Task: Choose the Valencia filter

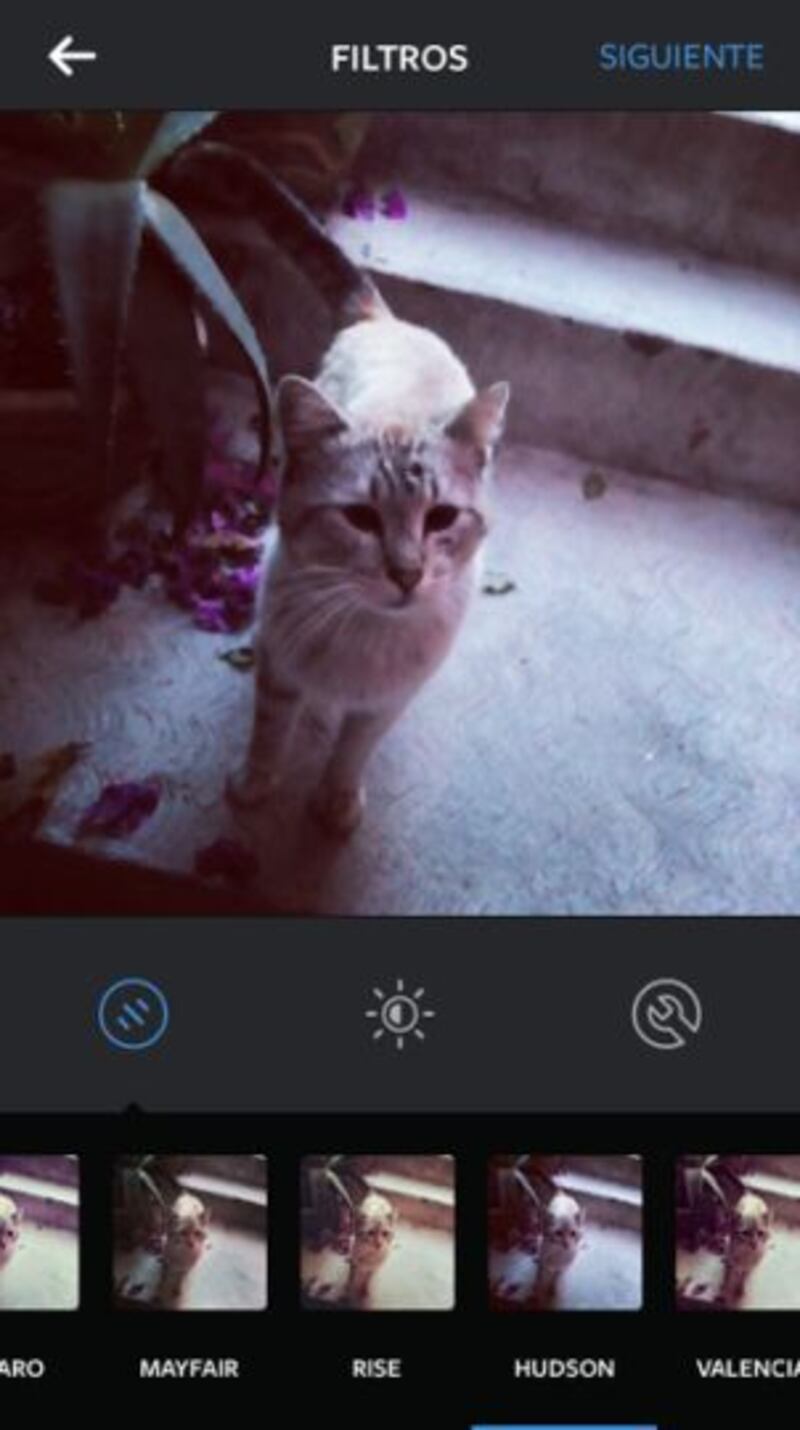Action: 738,1232
